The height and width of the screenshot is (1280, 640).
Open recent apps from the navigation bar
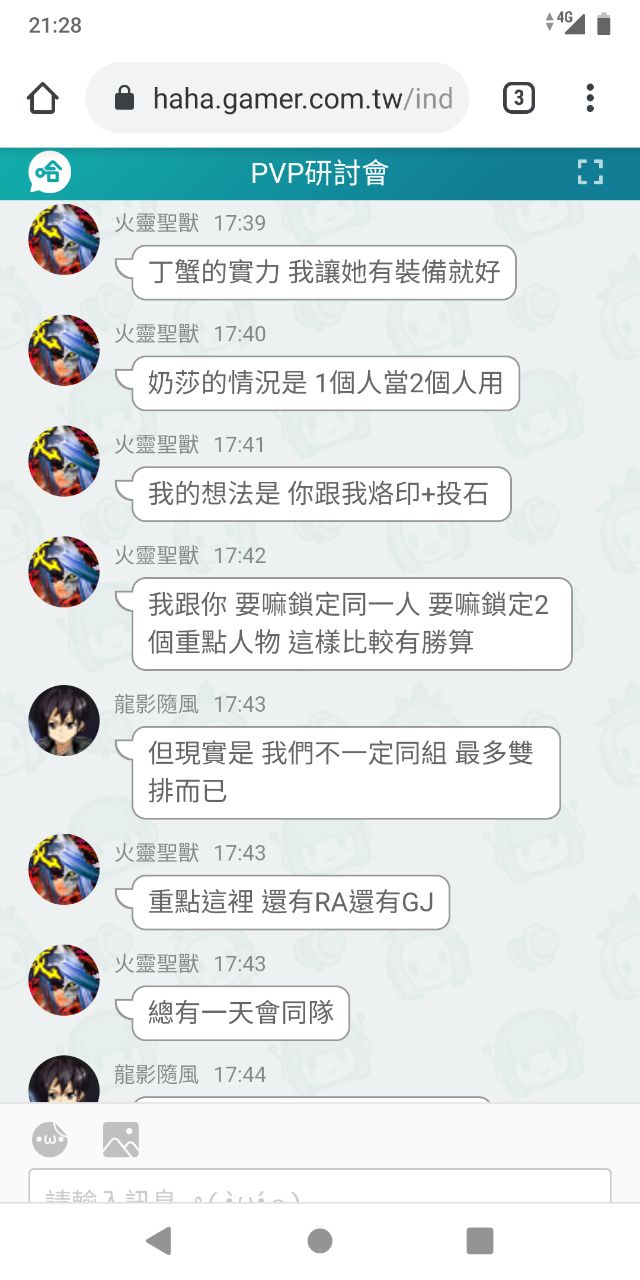[480, 1241]
